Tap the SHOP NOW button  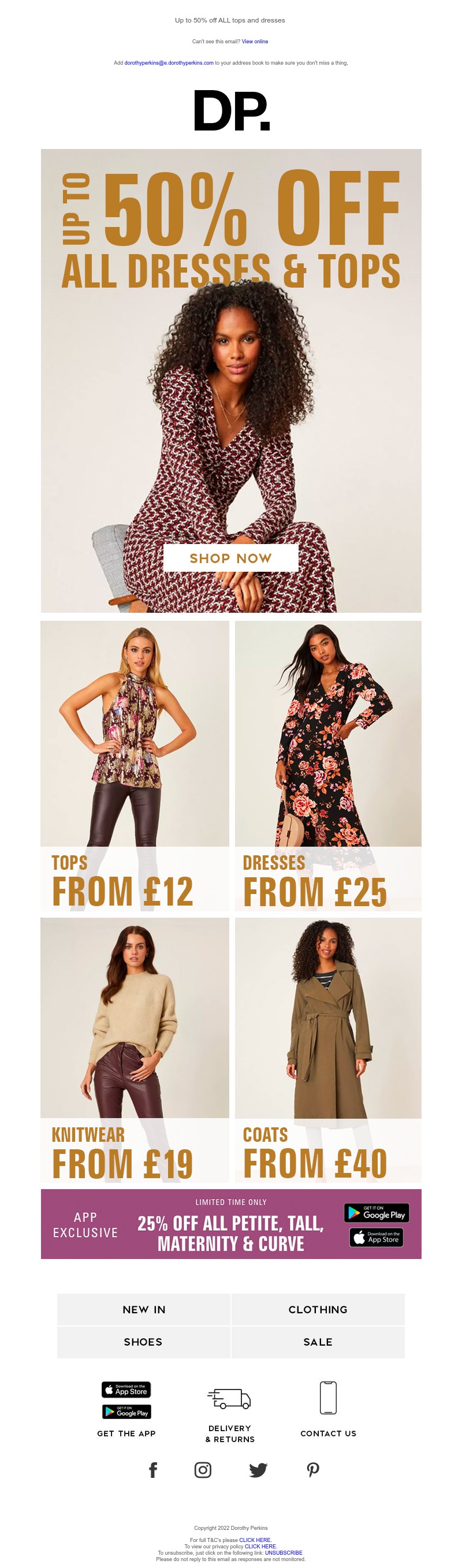pyautogui.click(x=230, y=557)
